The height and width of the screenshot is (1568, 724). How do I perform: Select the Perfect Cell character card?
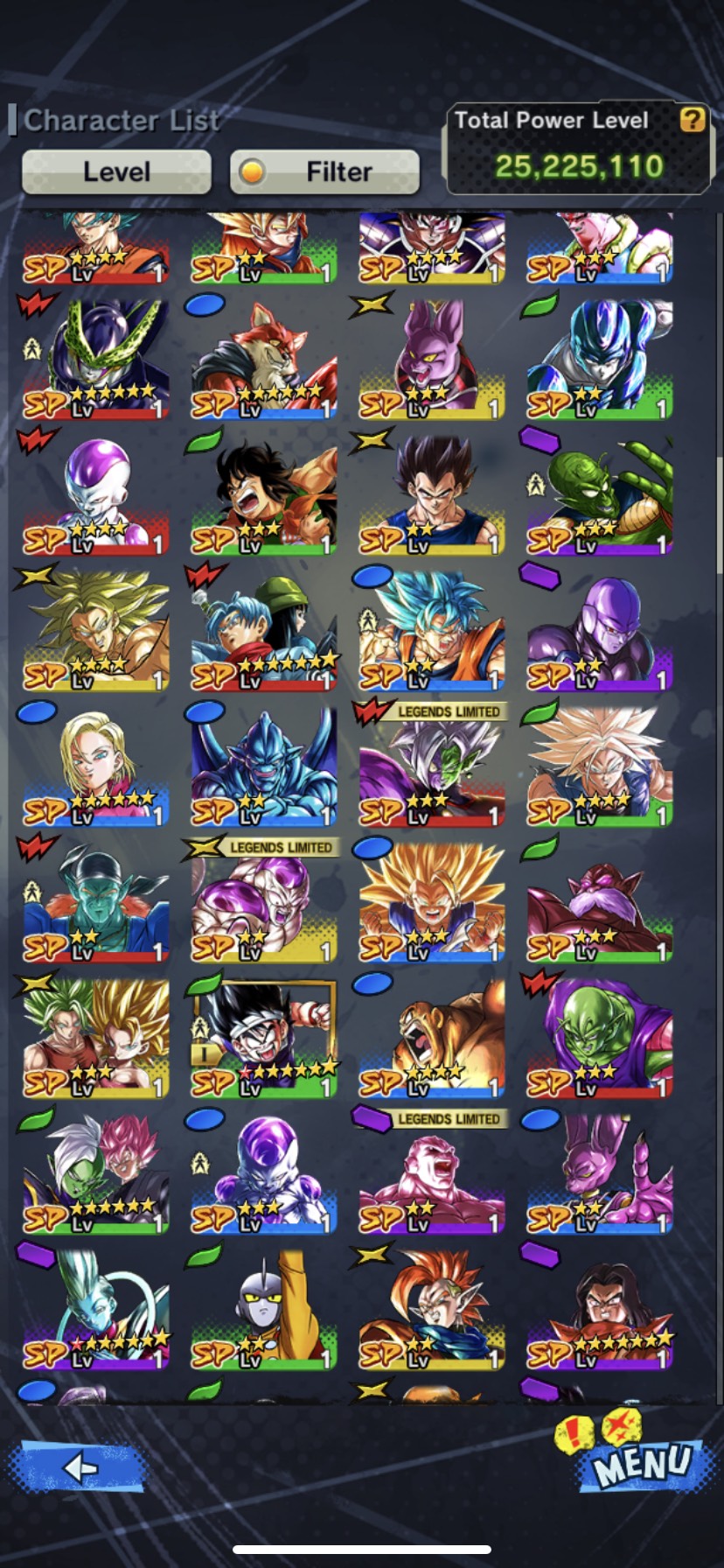pos(95,360)
